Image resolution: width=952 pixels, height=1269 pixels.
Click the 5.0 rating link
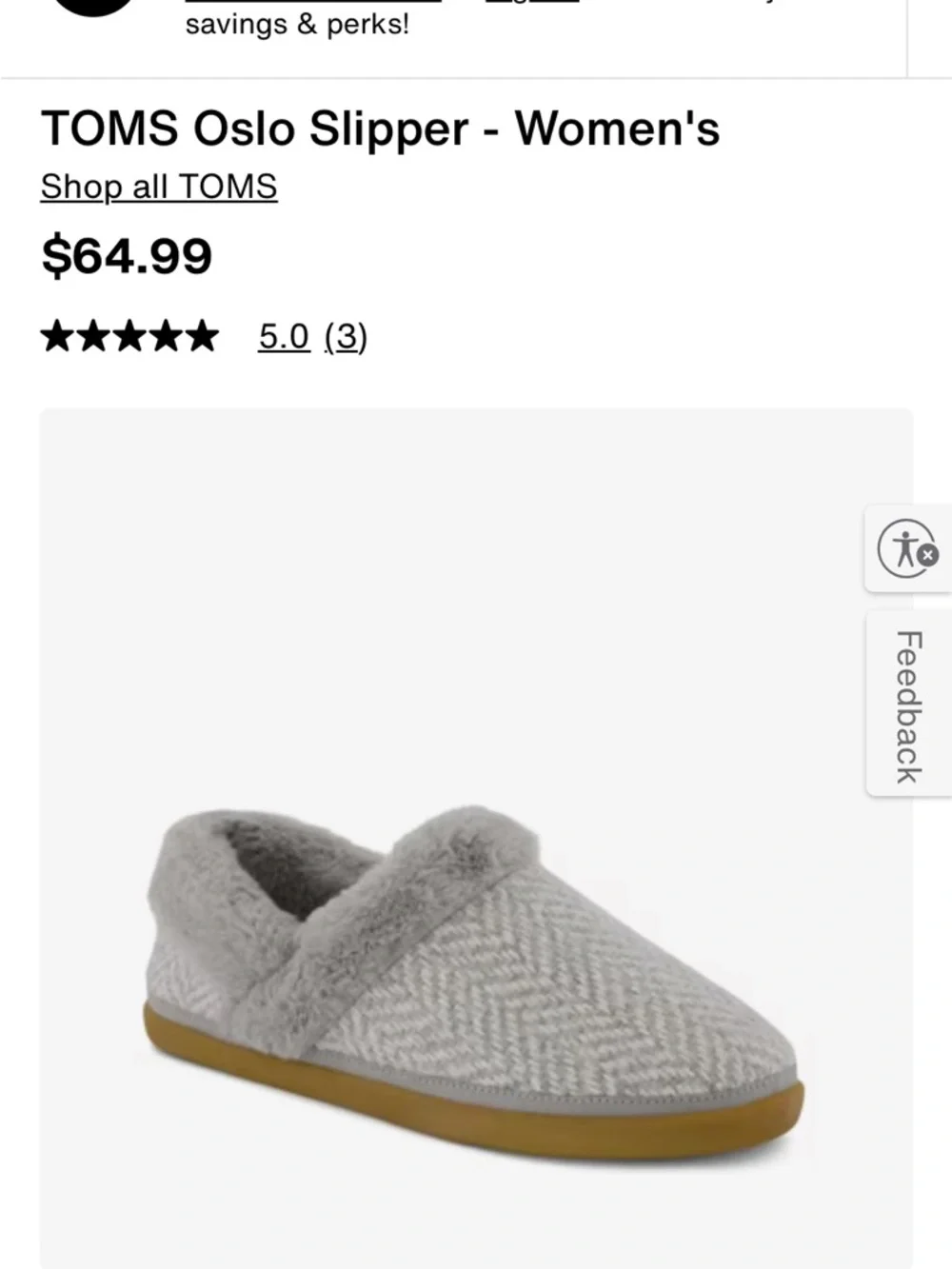click(x=281, y=336)
